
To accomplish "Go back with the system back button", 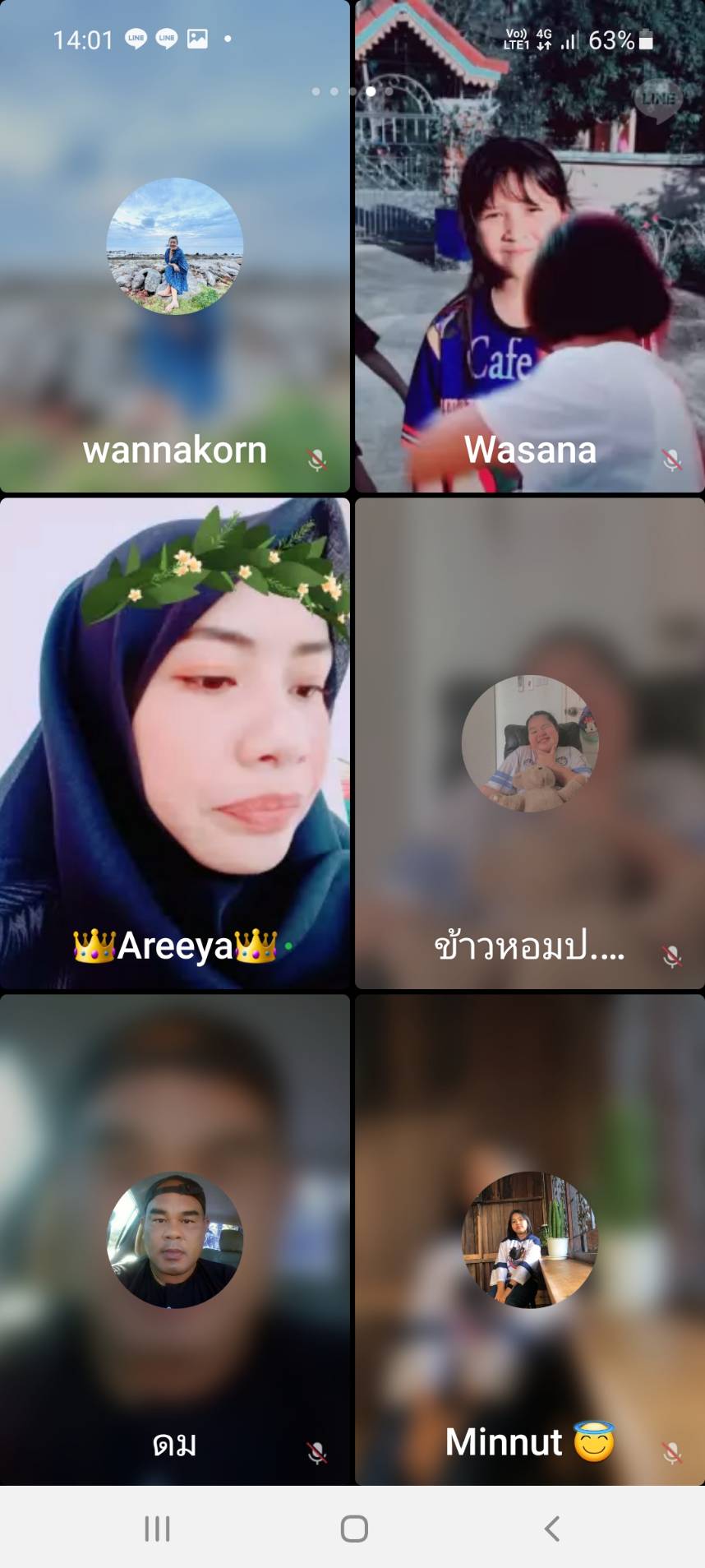I will 552,1529.
